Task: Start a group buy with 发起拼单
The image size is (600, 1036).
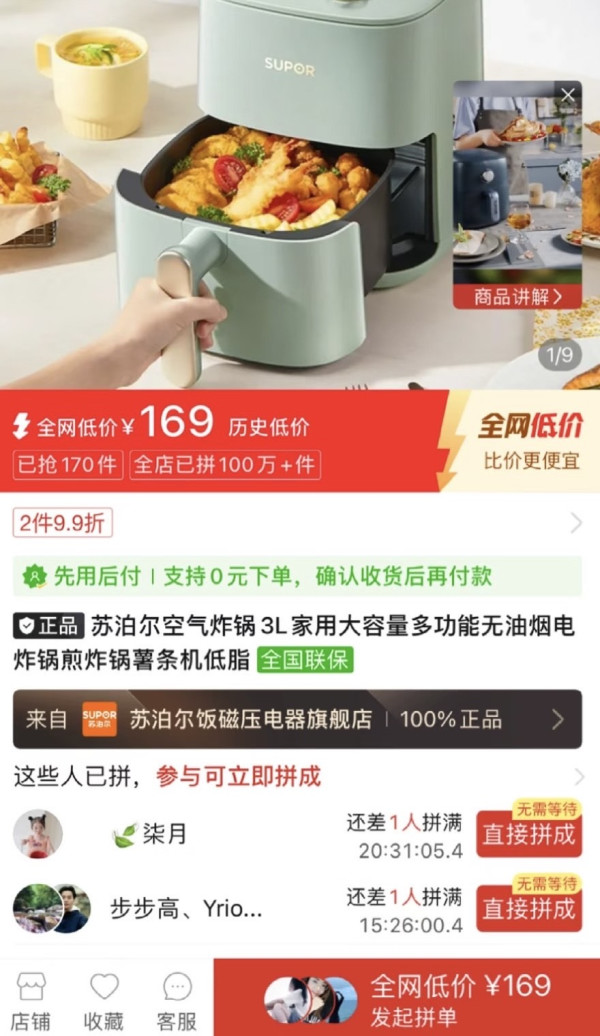Action: pos(407,998)
